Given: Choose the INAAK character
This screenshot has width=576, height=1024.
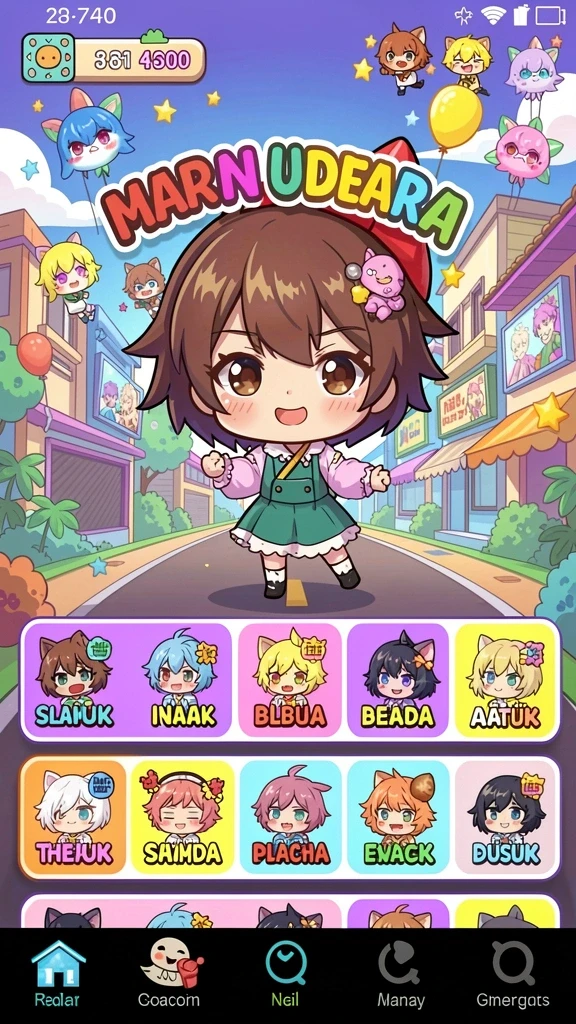Looking at the screenshot, I should click(181, 680).
